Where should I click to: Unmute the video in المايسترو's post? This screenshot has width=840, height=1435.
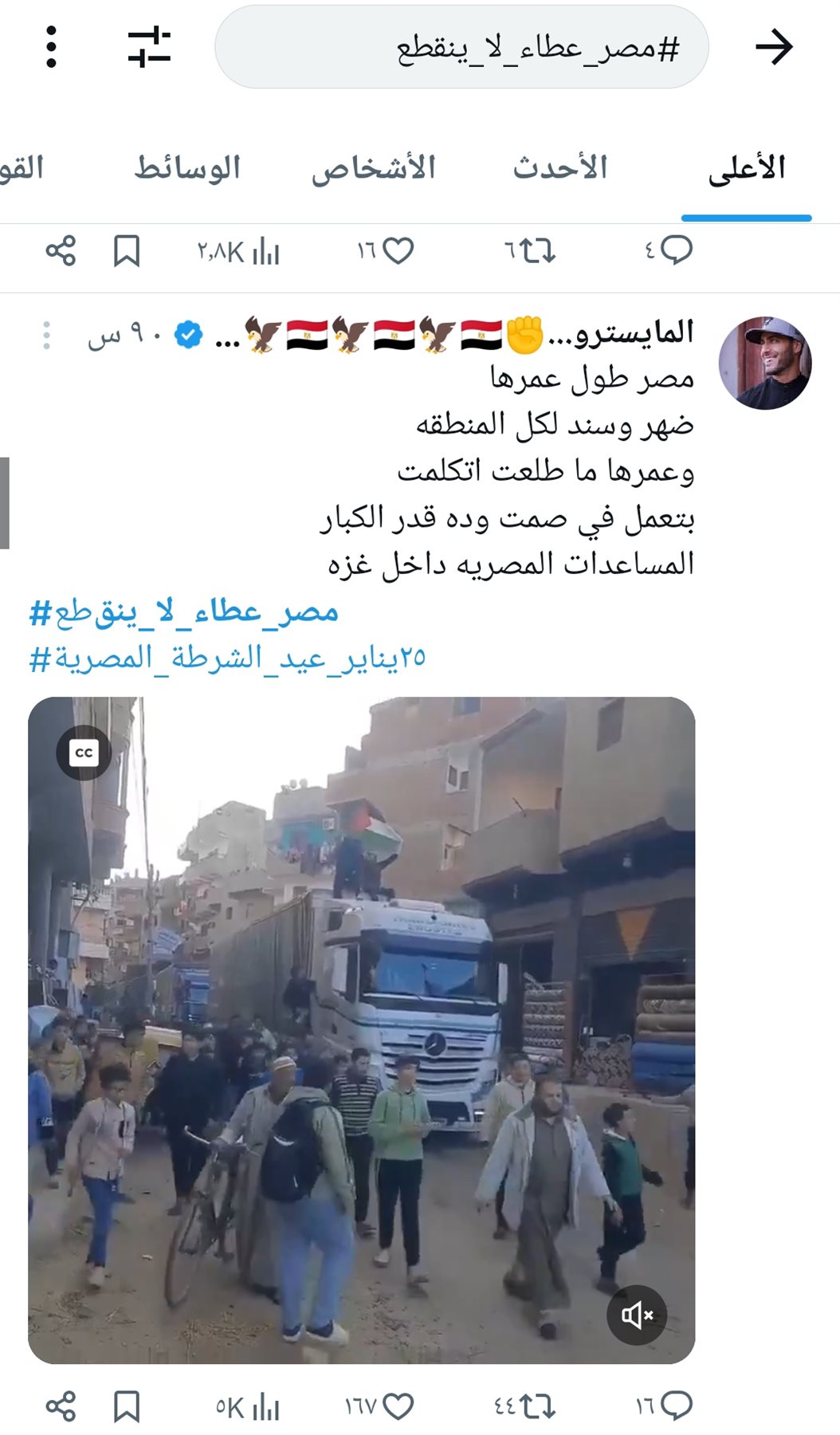coord(636,1315)
